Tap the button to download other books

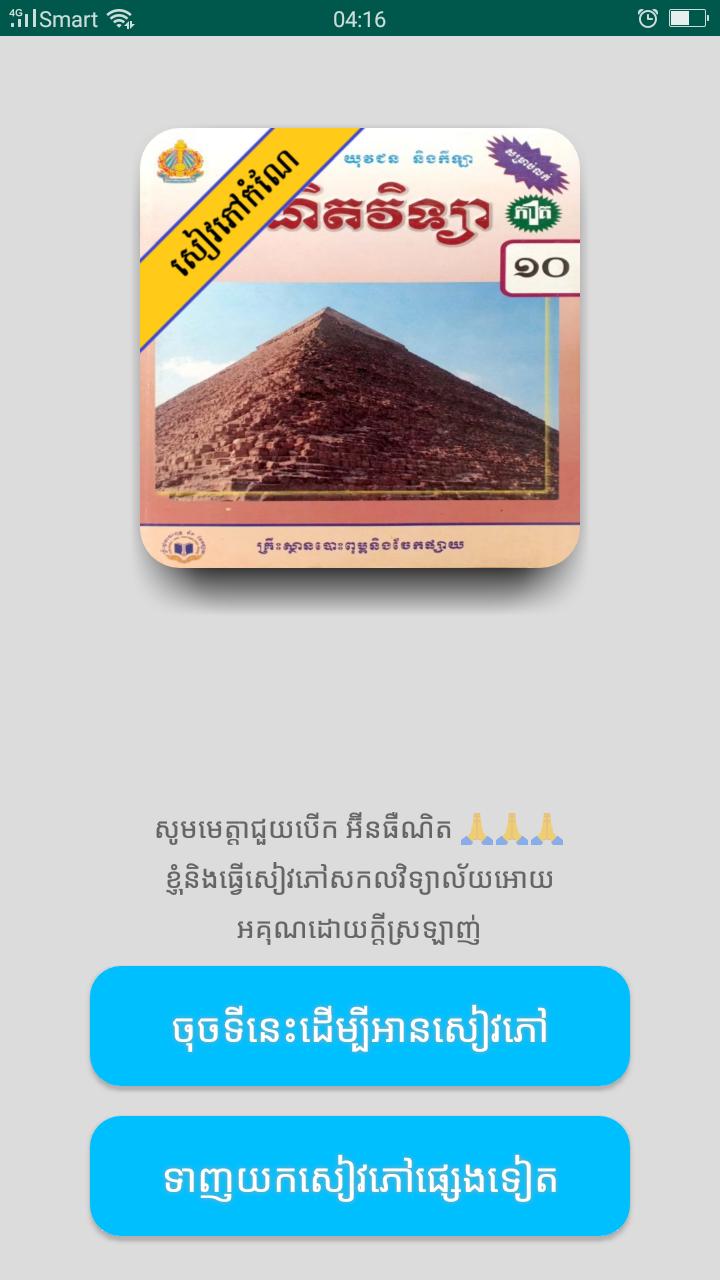point(360,1177)
